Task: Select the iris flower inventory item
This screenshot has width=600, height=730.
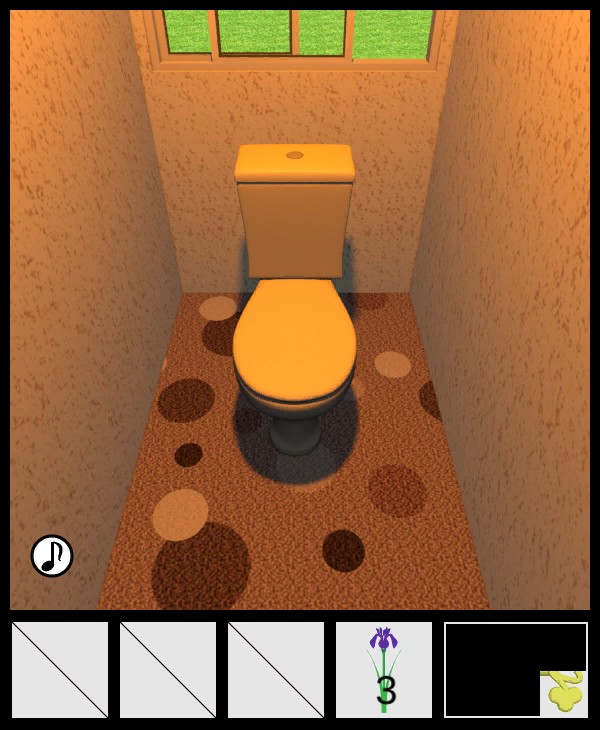Action: [x=384, y=669]
